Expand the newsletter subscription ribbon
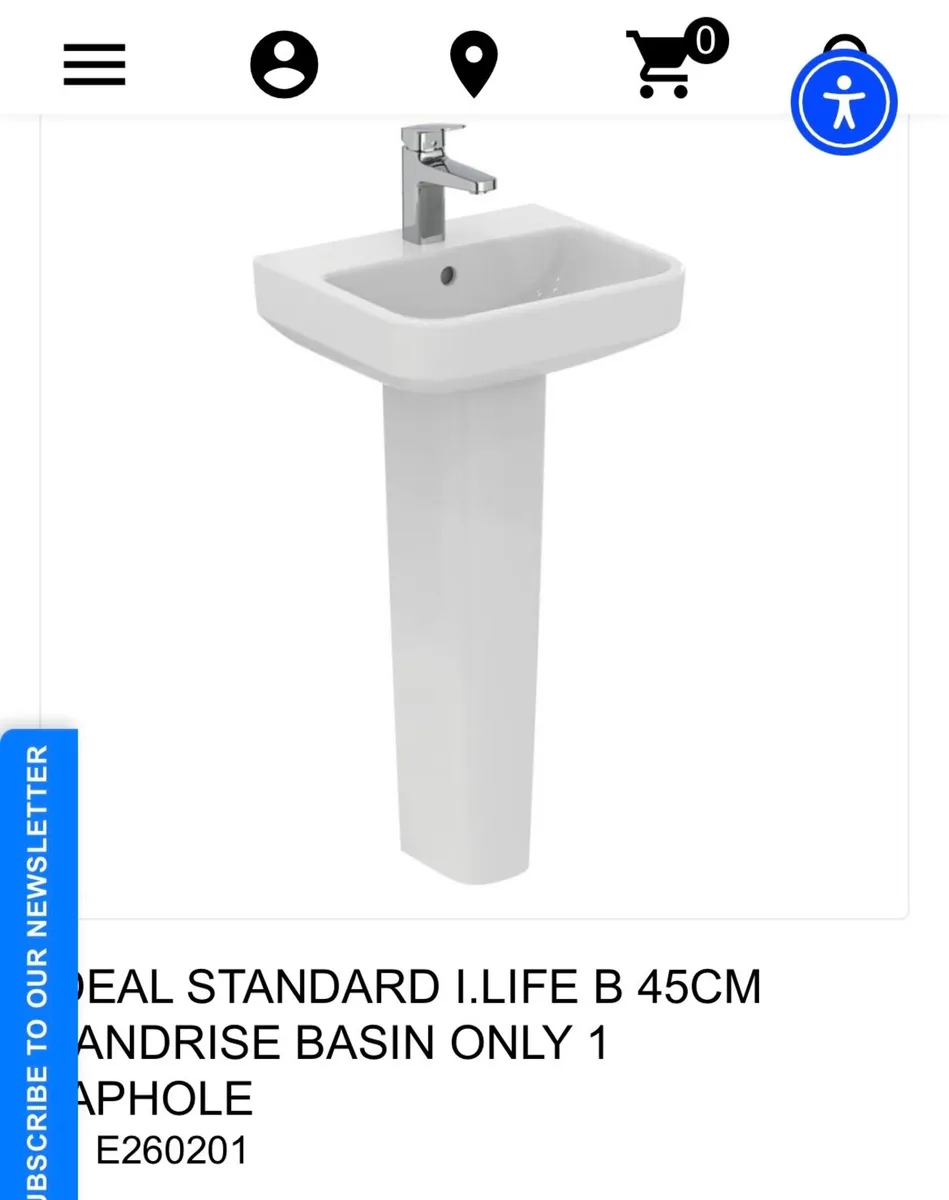The image size is (949, 1200). [38, 955]
